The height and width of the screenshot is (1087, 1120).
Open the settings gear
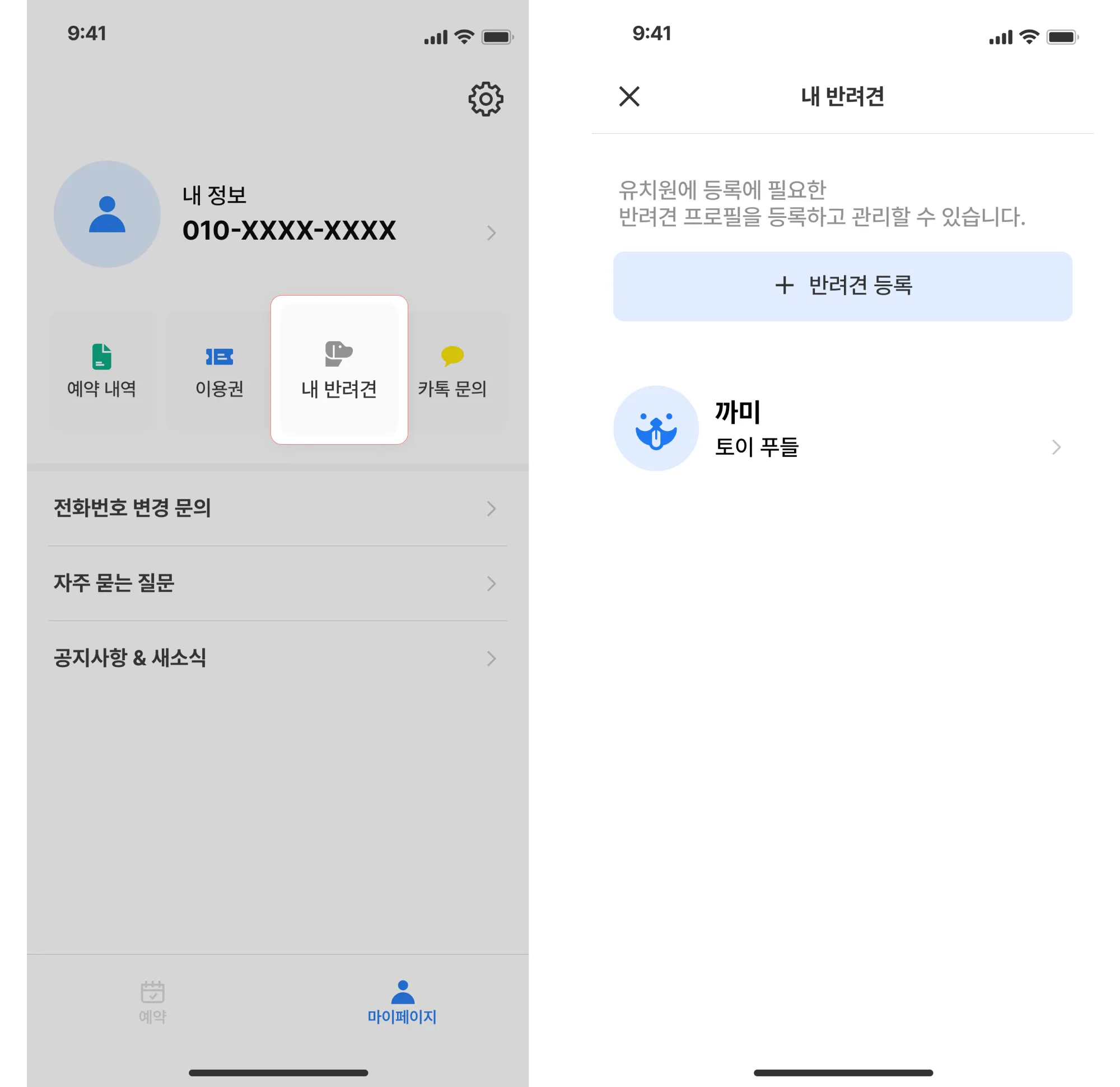485,99
